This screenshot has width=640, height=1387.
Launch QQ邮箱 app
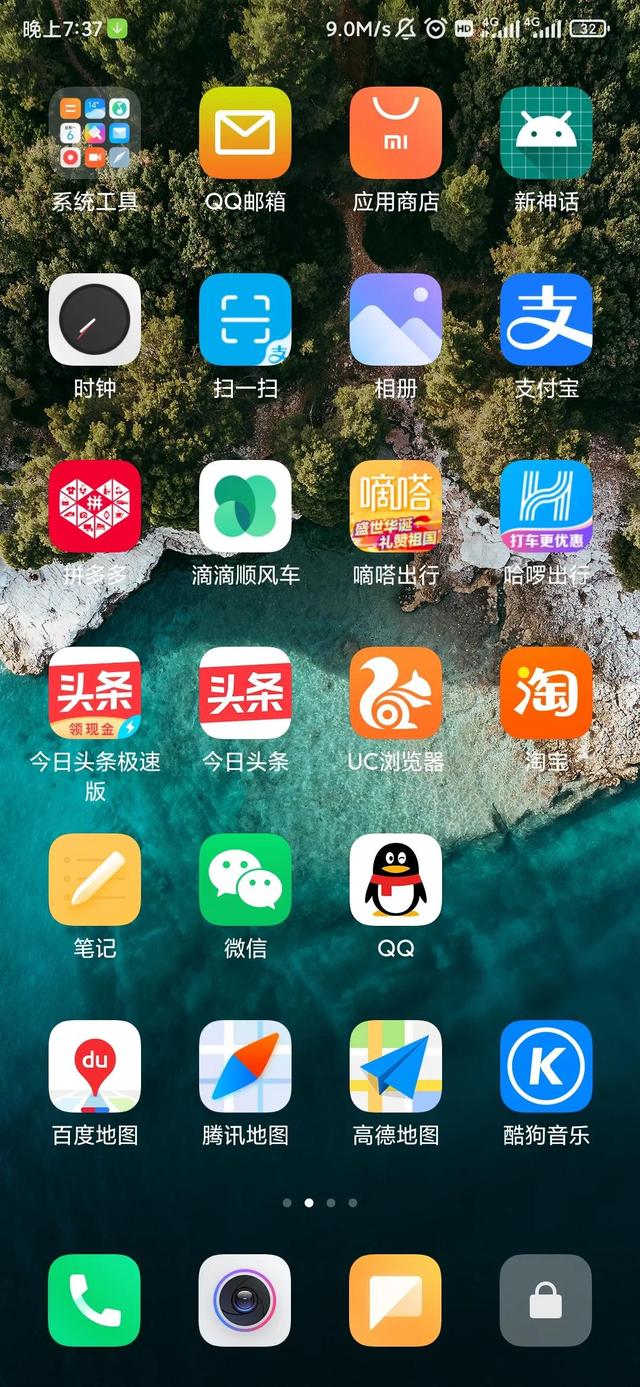pyautogui.click(x=245, y=133)
